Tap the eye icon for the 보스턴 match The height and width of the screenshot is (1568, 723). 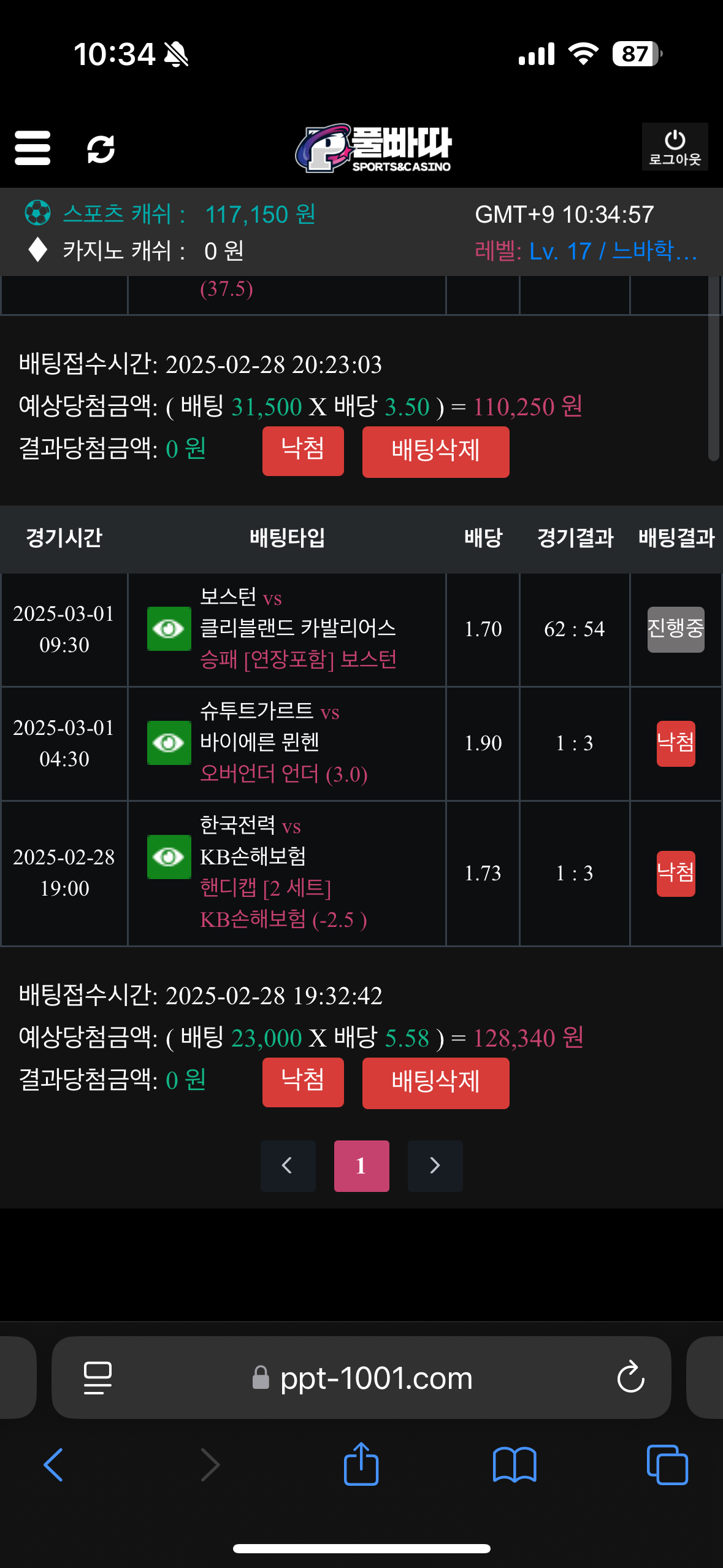pyautogui.click(x=169, y=629)
